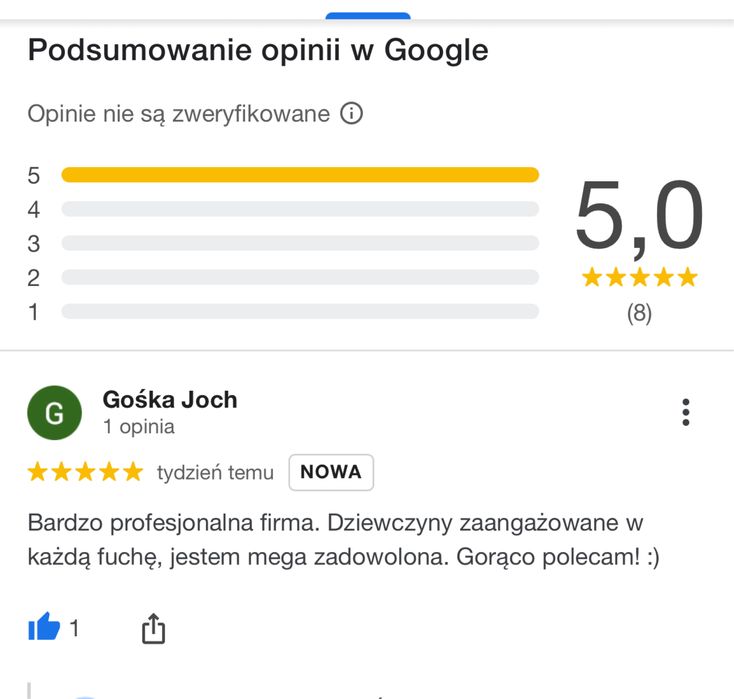734x699 pixels.
Task: Open info about unverified reviews
Action: click(x=351, y=114)
